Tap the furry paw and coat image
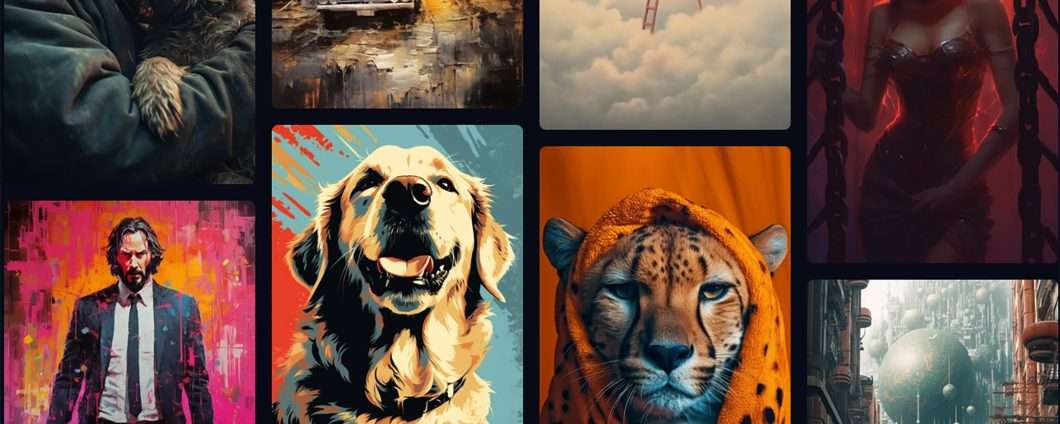Image resolution: width=1060 pixels, height=424 pixels. coord(129,91)
